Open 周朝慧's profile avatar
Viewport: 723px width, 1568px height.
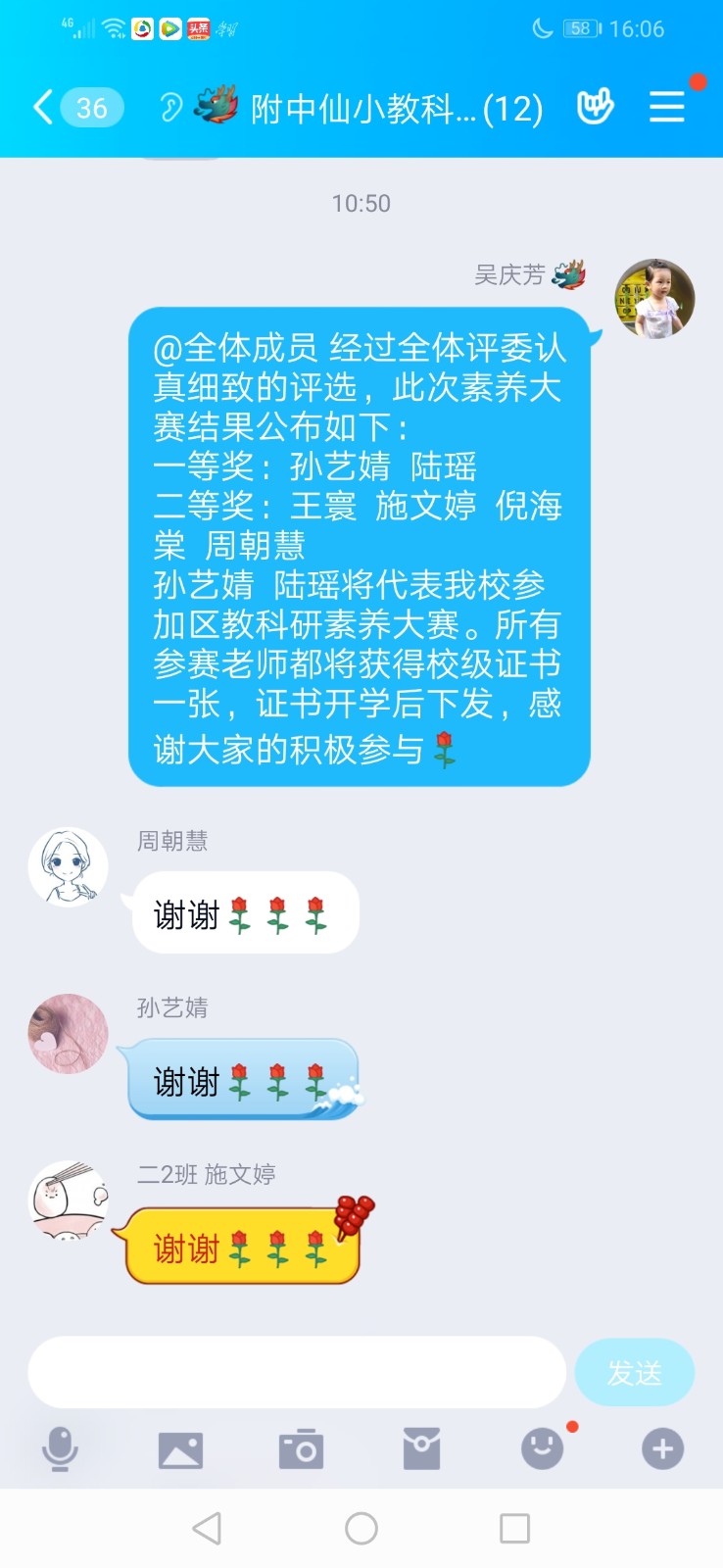68,867
